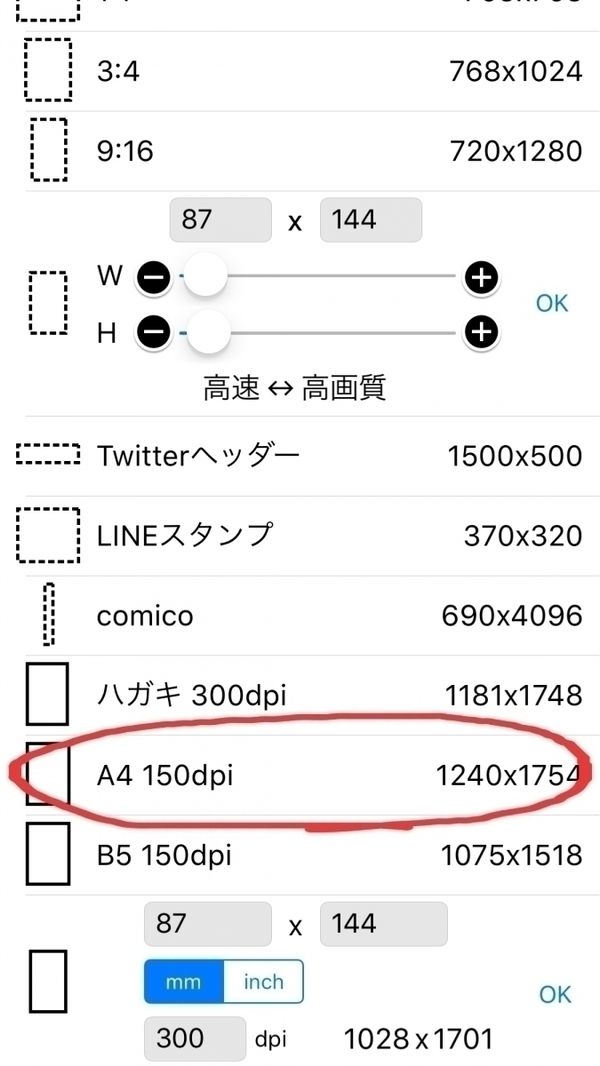Viewport: 600px width, 1066px height.
Task: Select the B5 150dpi canvas
Action: point(300,855)
